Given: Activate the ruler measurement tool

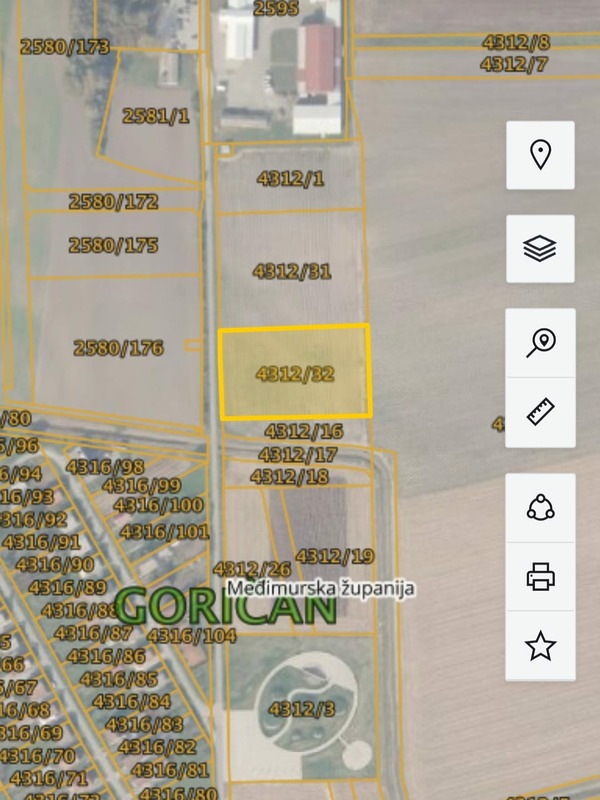Looking at the screenshot, I should [x=540, y=411].
